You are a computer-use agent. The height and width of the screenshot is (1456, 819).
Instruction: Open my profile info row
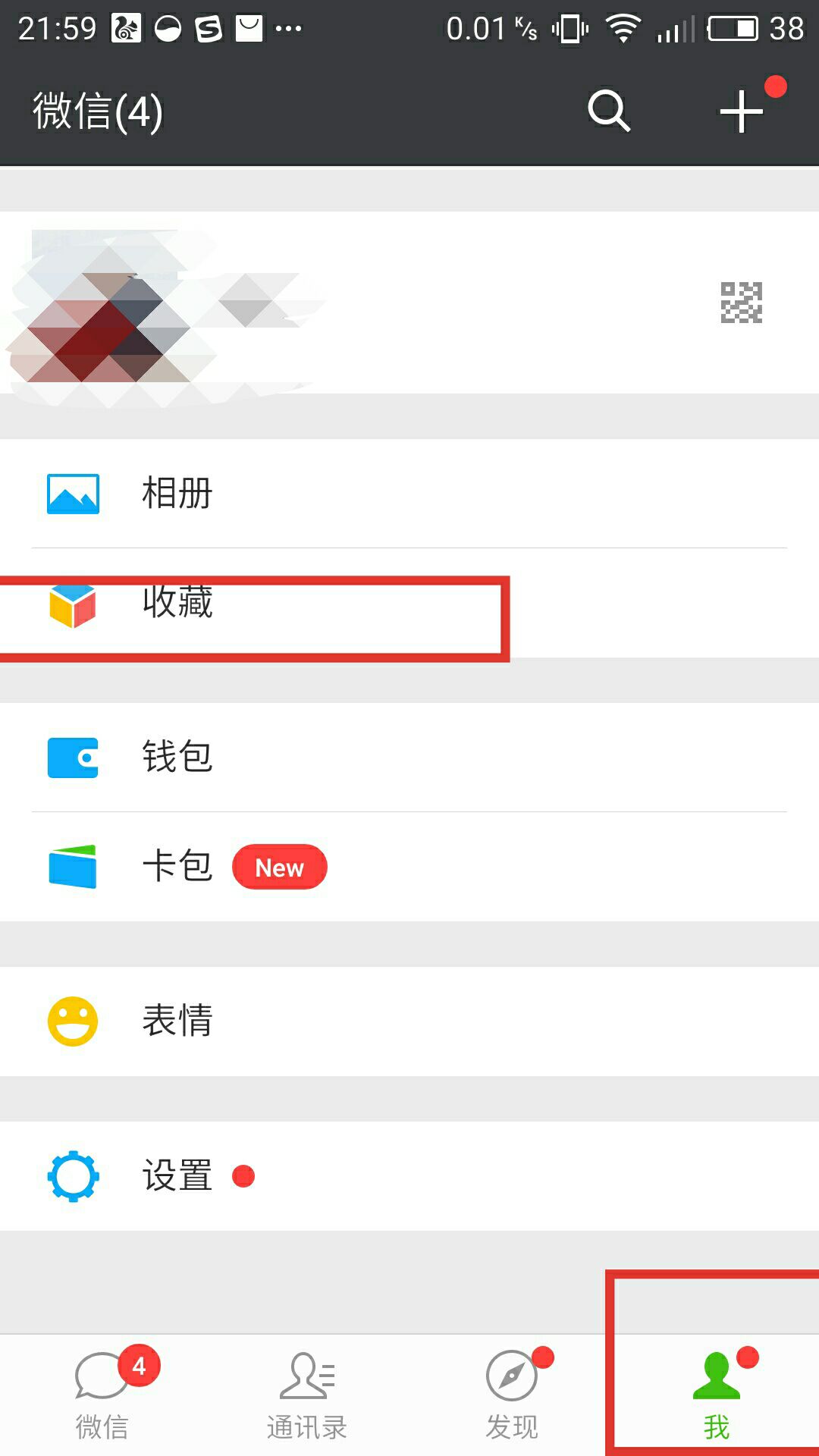point(409,302)
